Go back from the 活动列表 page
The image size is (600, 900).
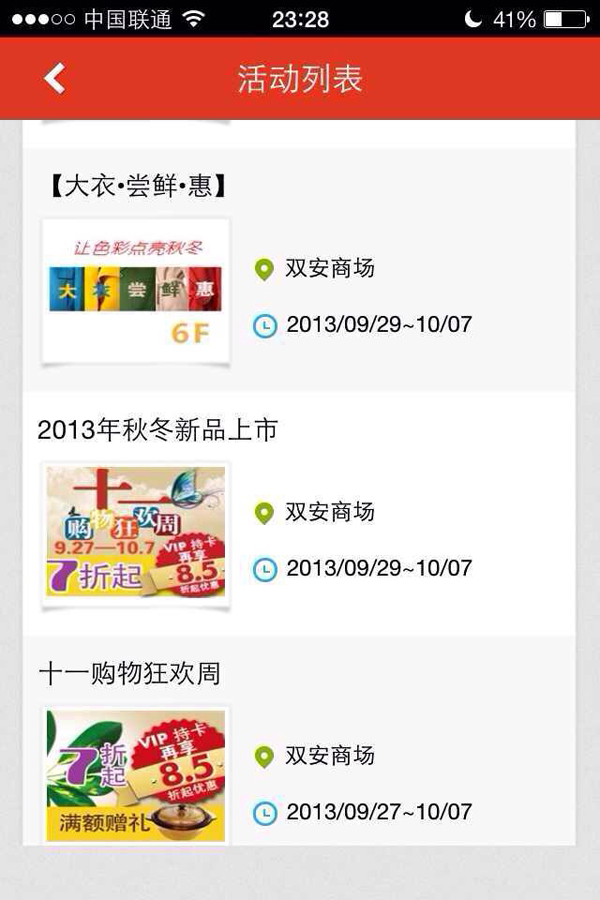coord(55,79)
